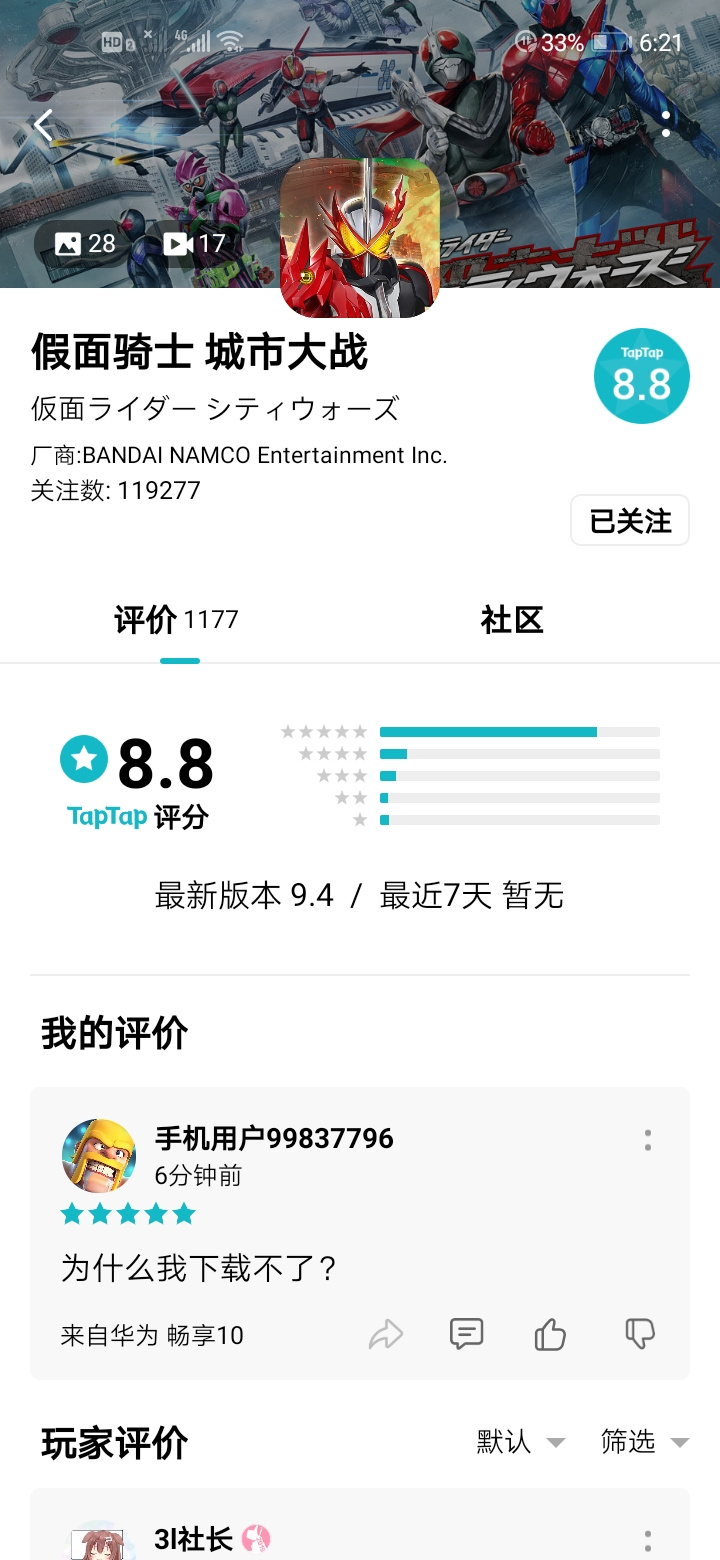Open options menu on 3l社长's review
The image size is (720, 1560).
click(x=648, y=1542)
